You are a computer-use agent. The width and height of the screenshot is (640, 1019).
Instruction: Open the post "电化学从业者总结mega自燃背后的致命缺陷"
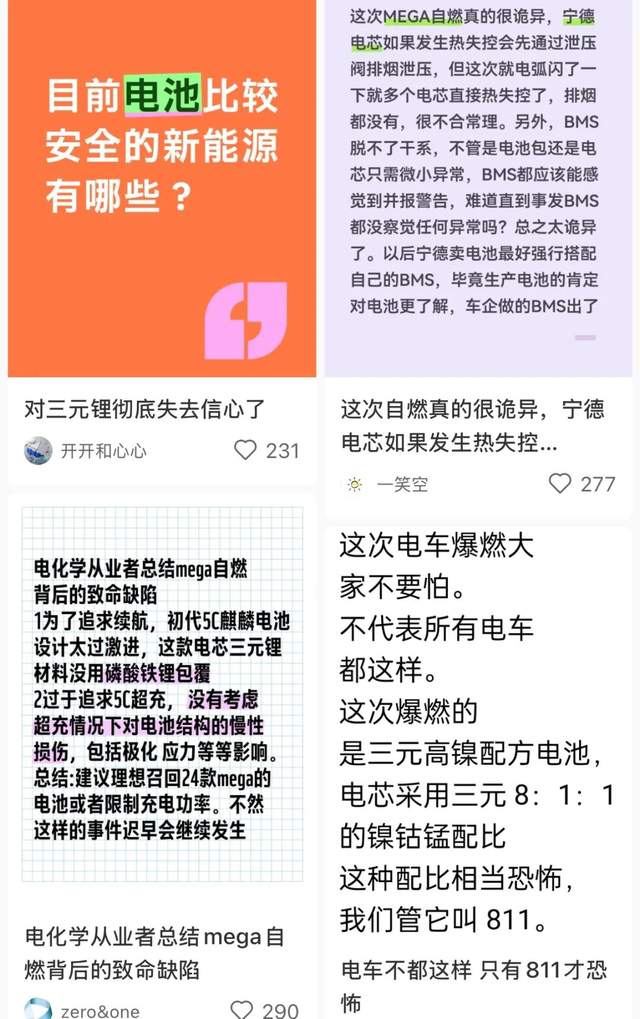(x=155, y=952)
